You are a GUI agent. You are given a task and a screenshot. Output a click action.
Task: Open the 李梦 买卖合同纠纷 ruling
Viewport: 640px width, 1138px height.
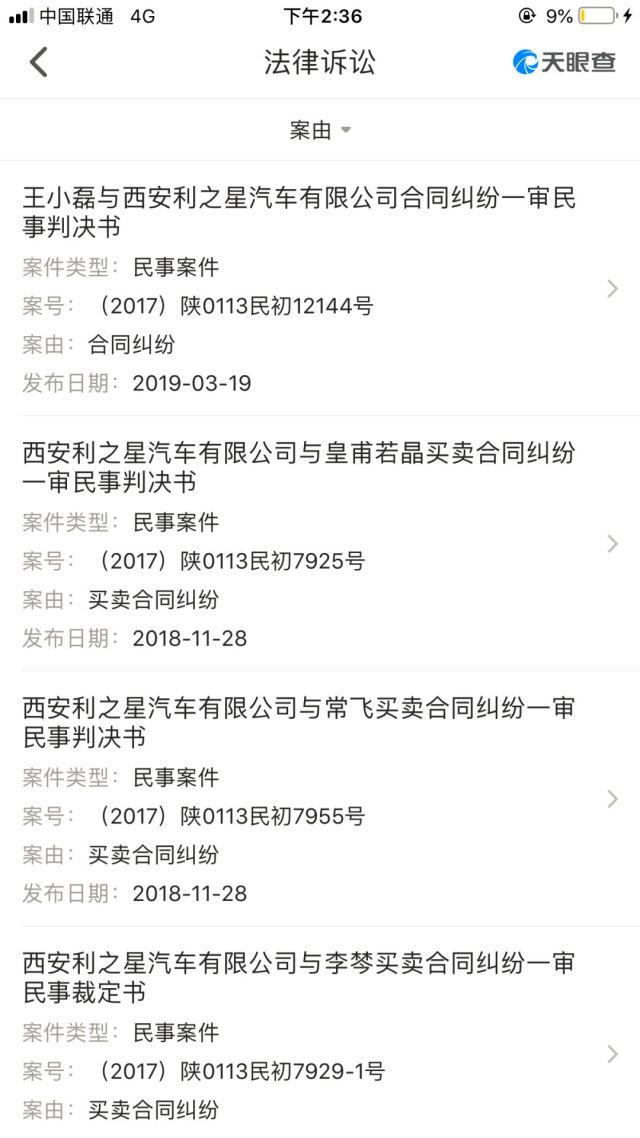pos(320,1032)
